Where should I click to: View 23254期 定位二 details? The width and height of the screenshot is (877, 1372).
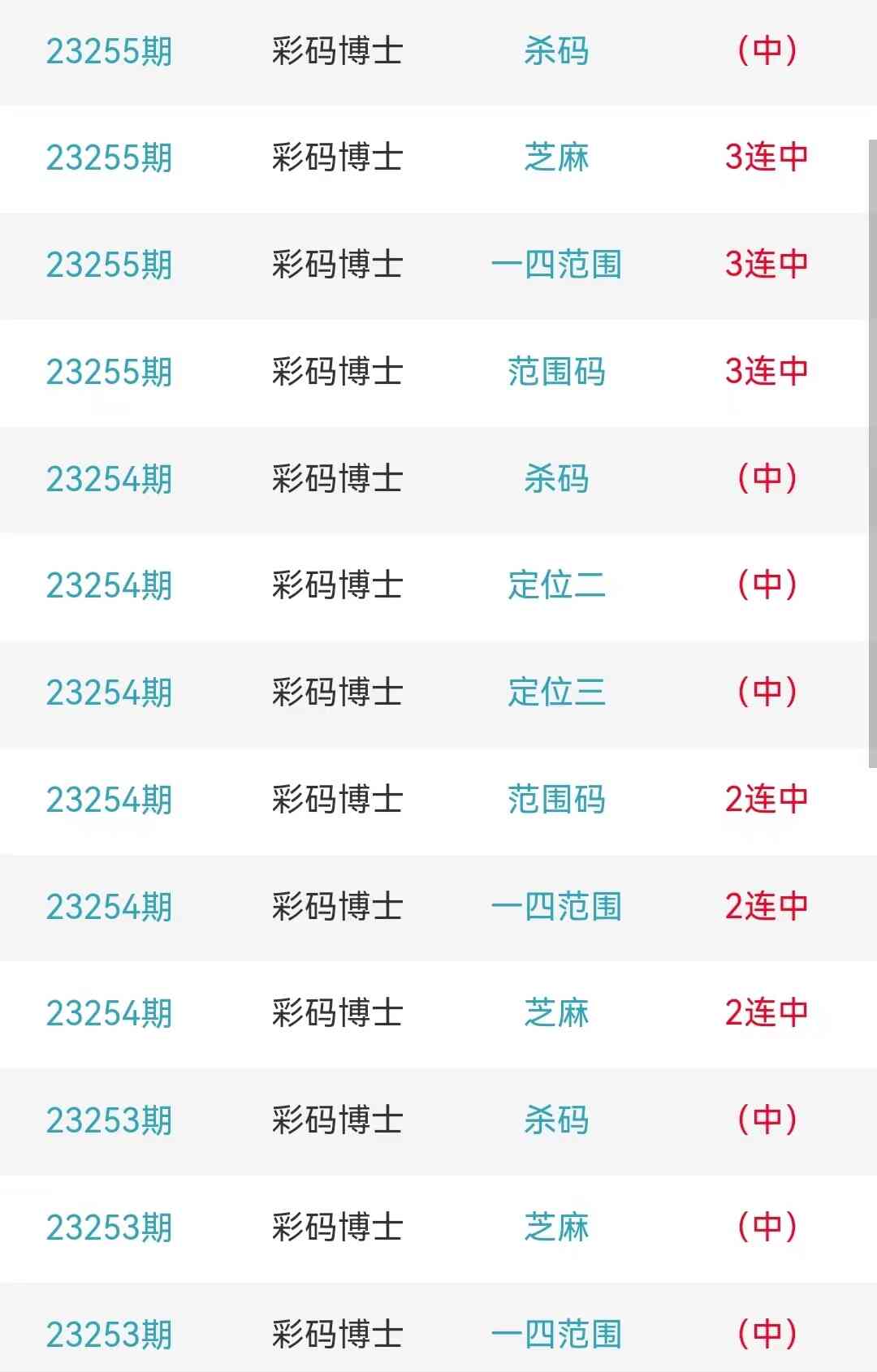point(556,585)
